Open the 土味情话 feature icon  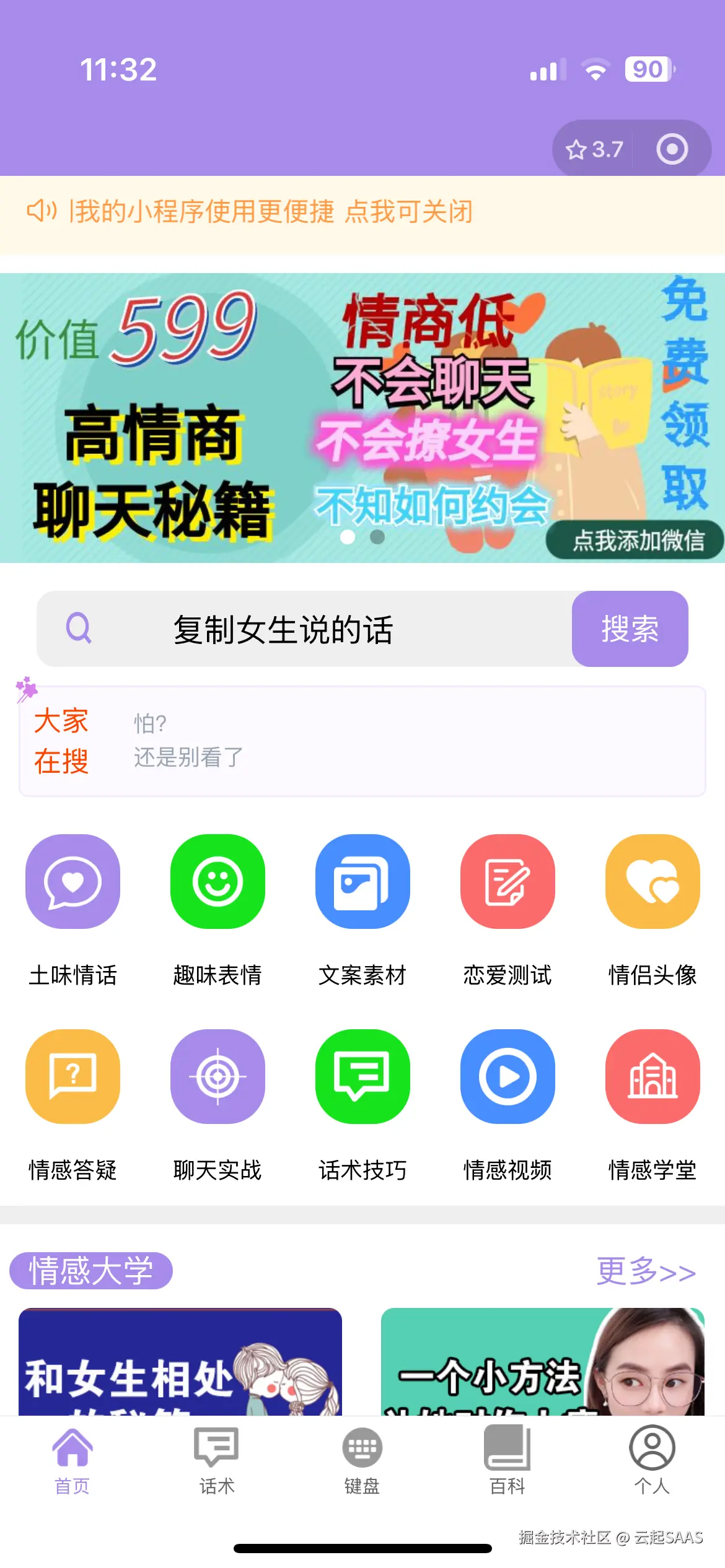[x=72, y=883]
